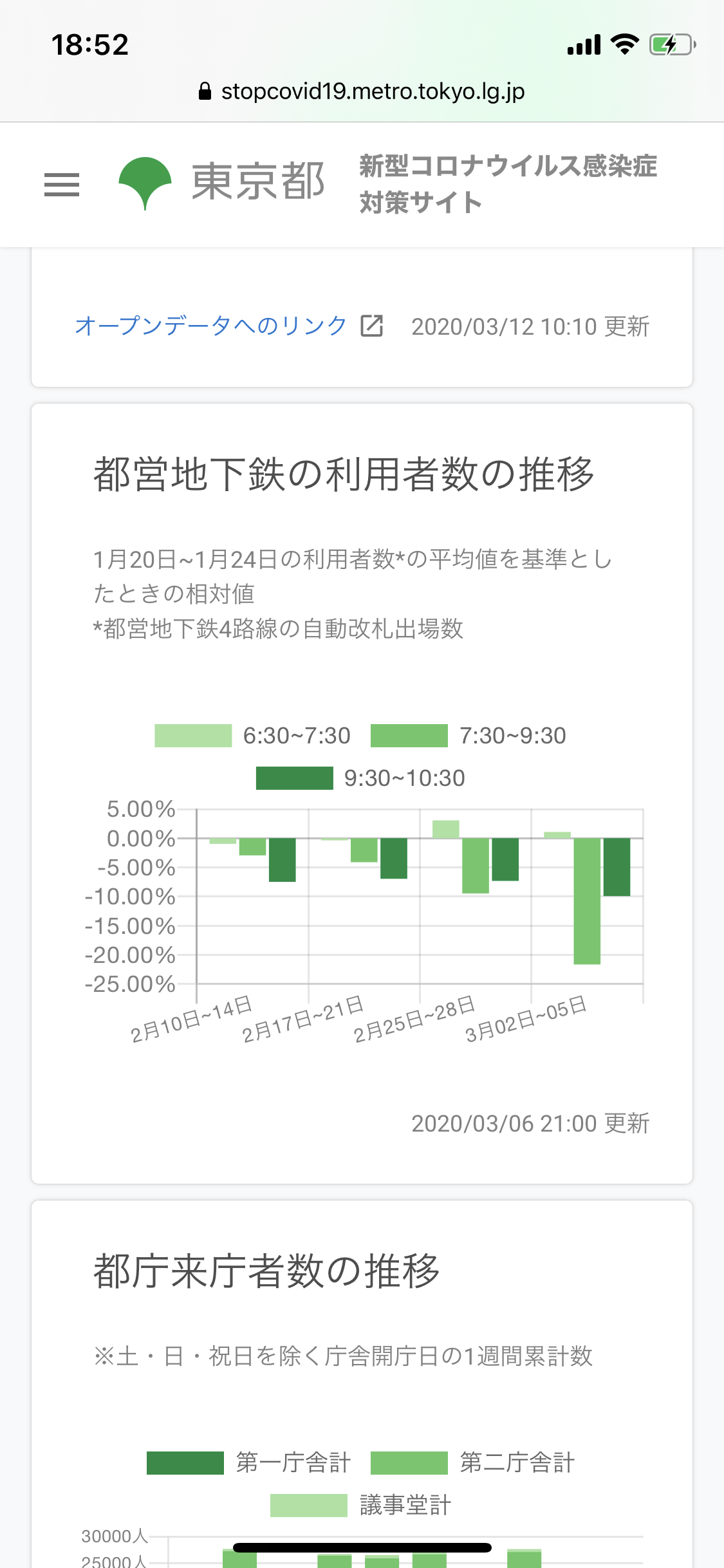Toggle the 第一庁舎計 legend series
Screen dimensions: 724x1568
point(249,1463)
